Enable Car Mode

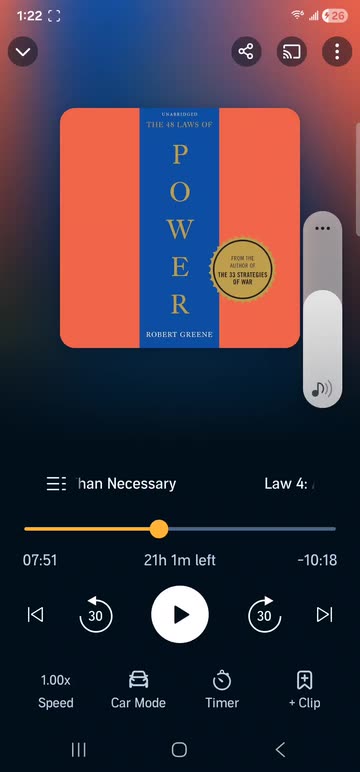click(x=138, y=690)
